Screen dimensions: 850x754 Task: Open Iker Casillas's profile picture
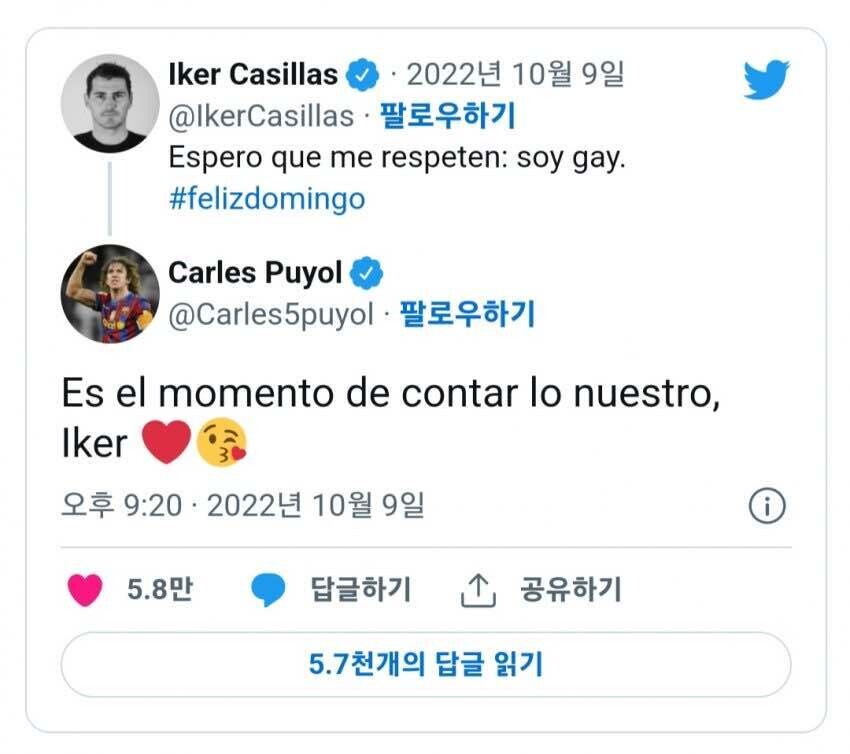point(110,104)
